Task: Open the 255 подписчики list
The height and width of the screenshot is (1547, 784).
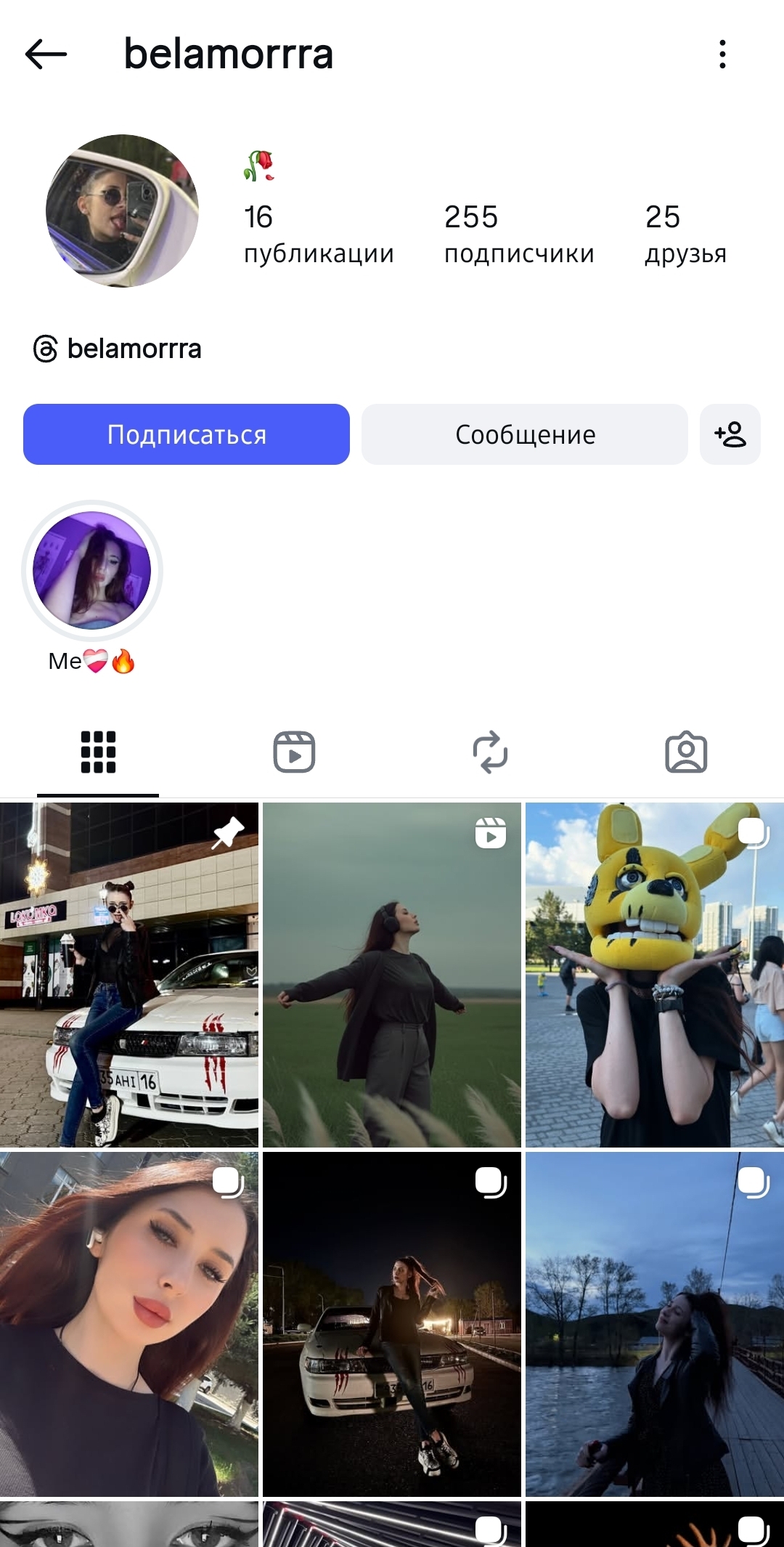Action: (519, 234)
